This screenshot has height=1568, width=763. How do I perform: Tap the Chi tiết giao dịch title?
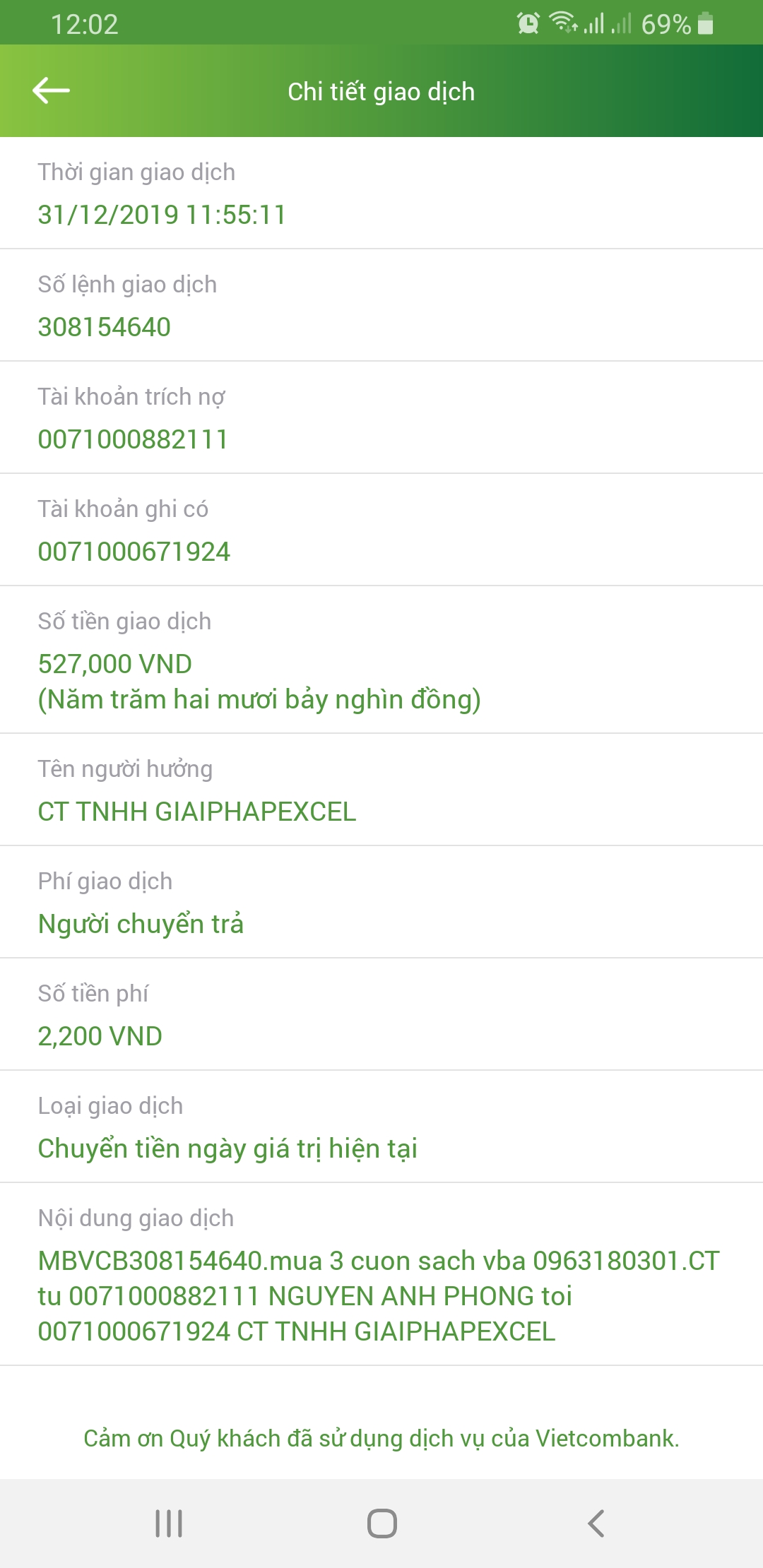381,90
